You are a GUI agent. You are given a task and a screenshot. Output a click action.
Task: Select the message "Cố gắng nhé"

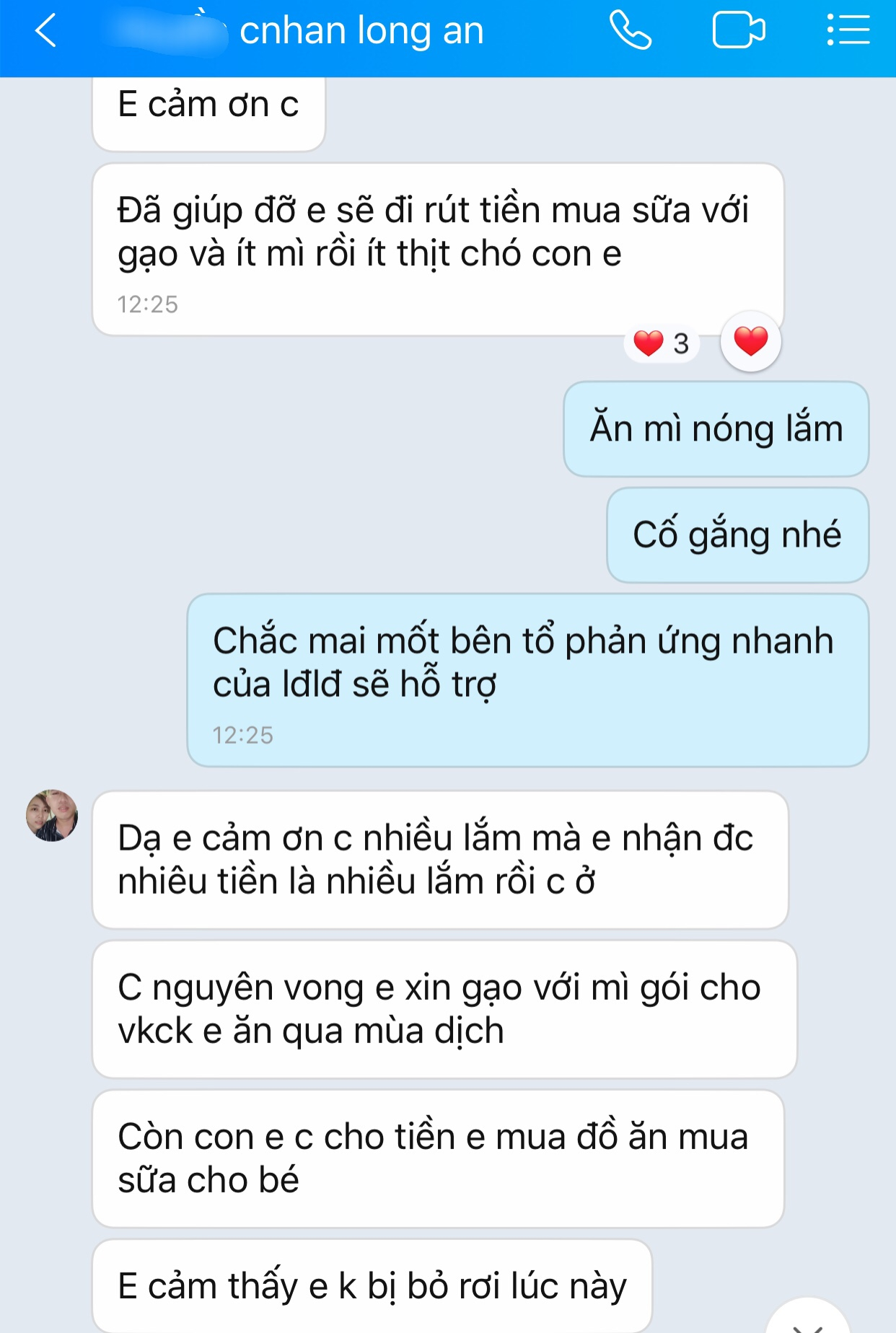pyautogui.click(x=738, y=534)
